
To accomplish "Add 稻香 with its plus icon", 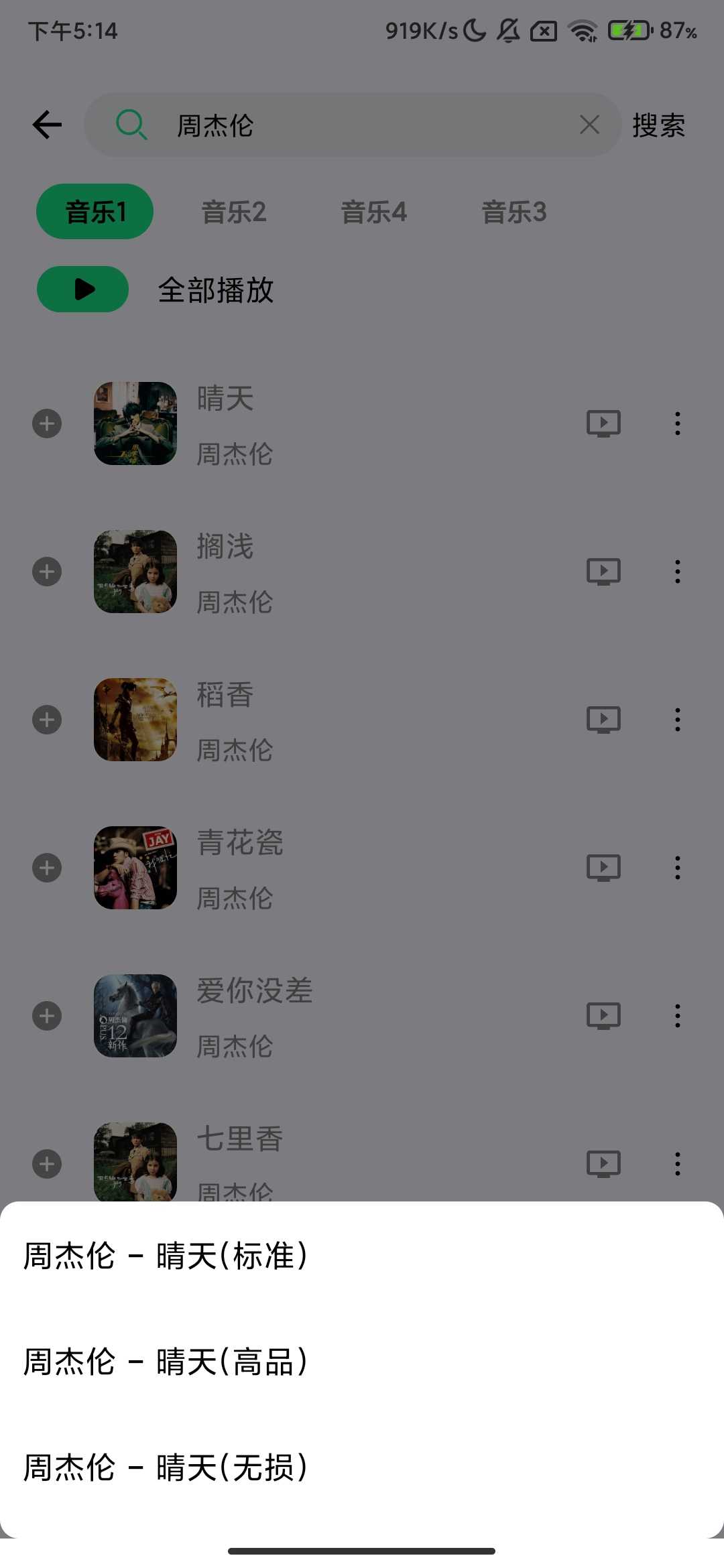I will click(46, 719).
